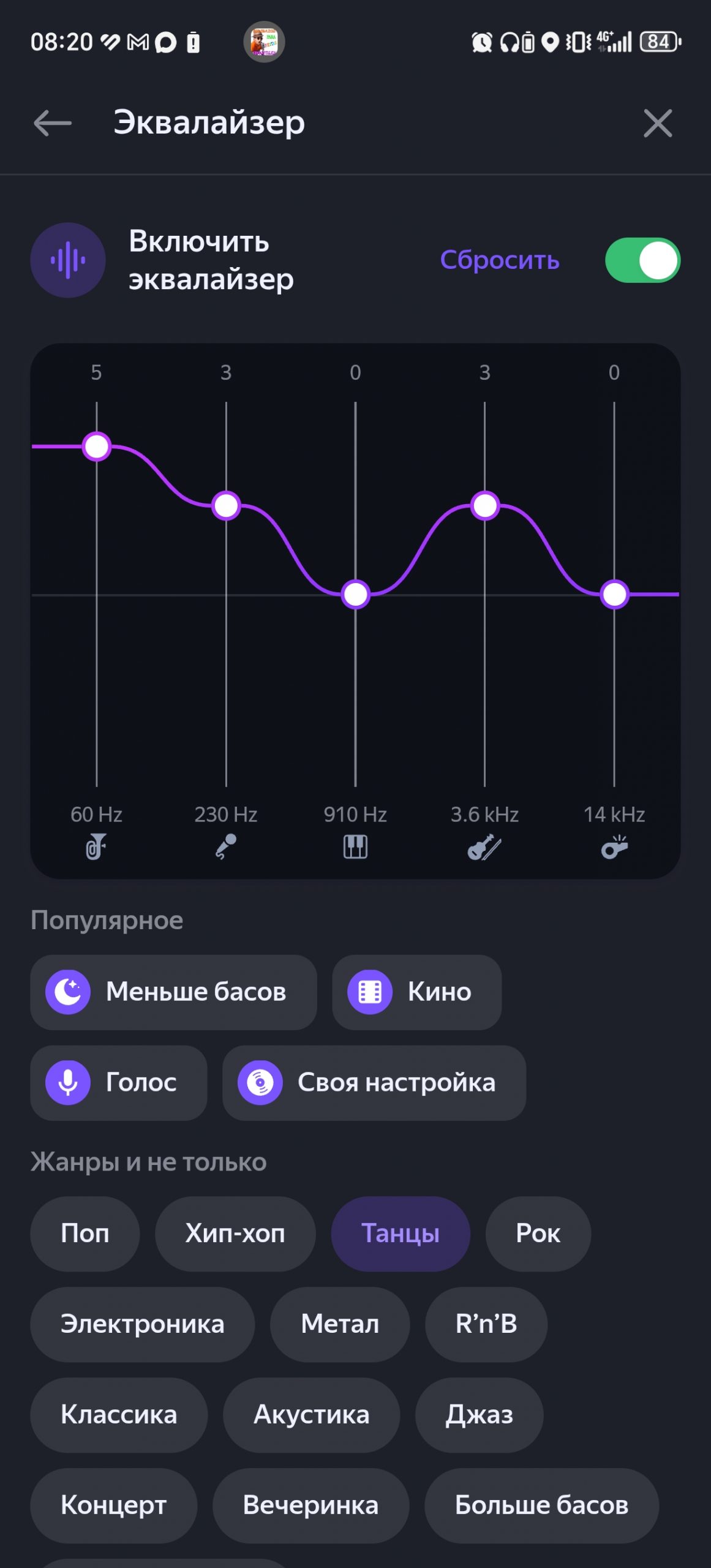Reset equalizer via Сбросить

500,260
